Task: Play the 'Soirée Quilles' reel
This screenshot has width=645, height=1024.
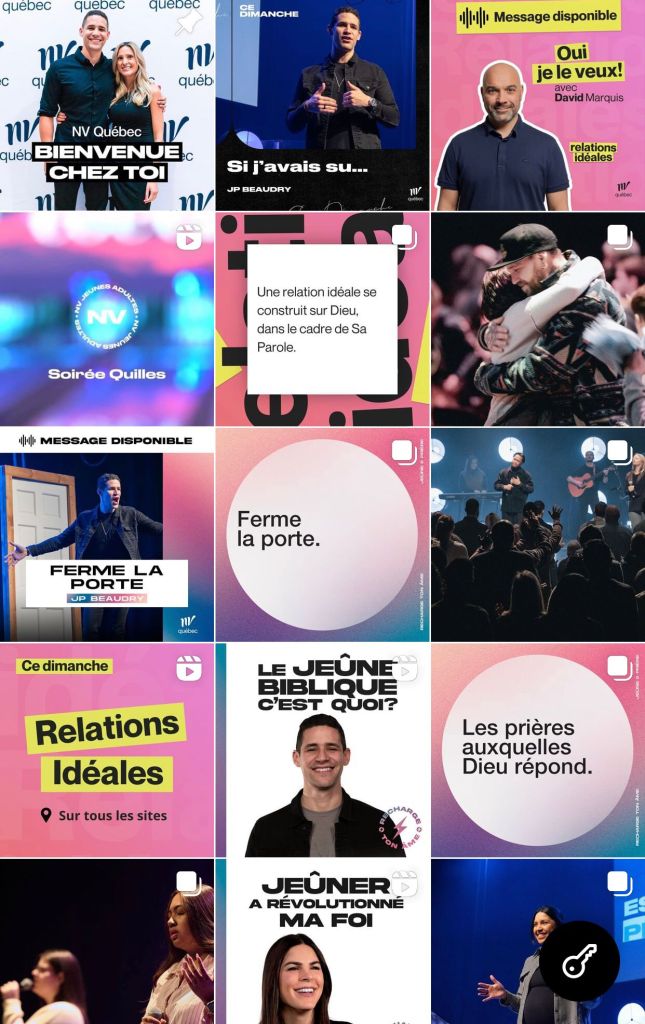Action: point(107,320)
